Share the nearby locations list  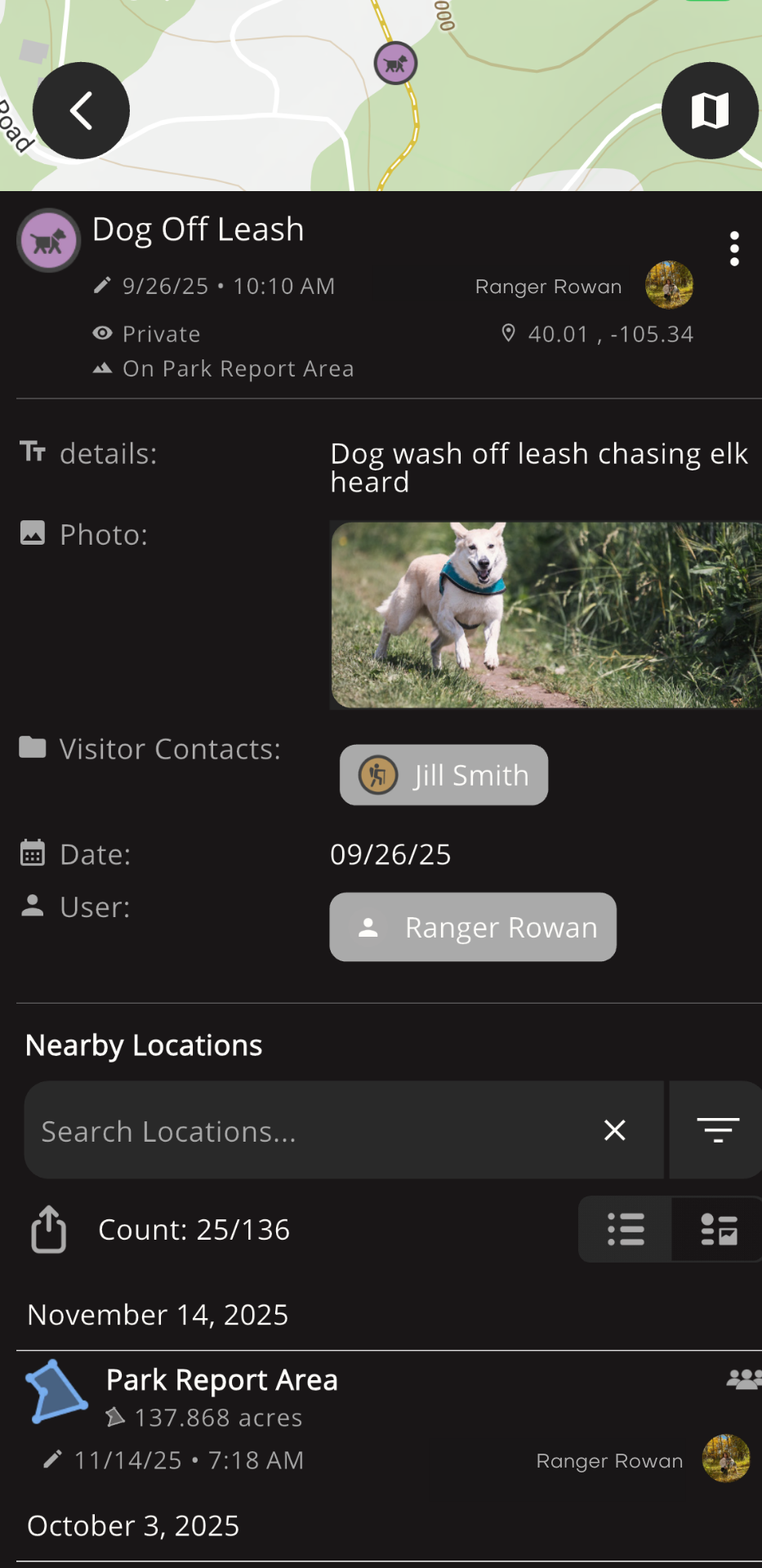[x=49, y=1229]
